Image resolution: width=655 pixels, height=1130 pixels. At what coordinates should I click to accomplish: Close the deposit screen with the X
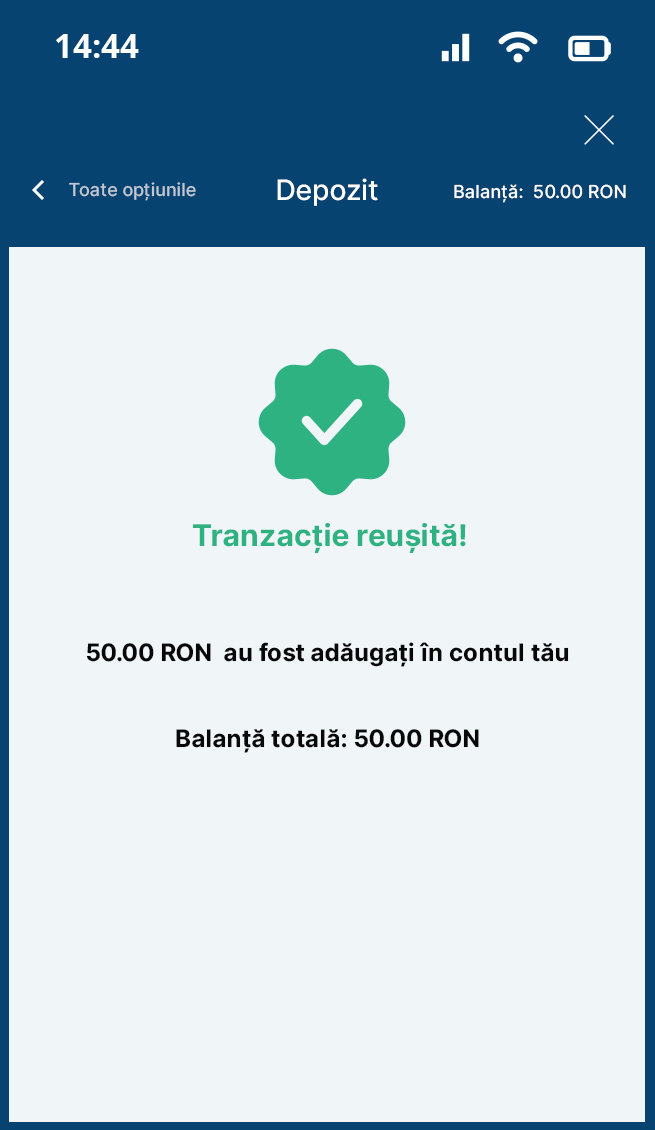click(x=599, y=130)
